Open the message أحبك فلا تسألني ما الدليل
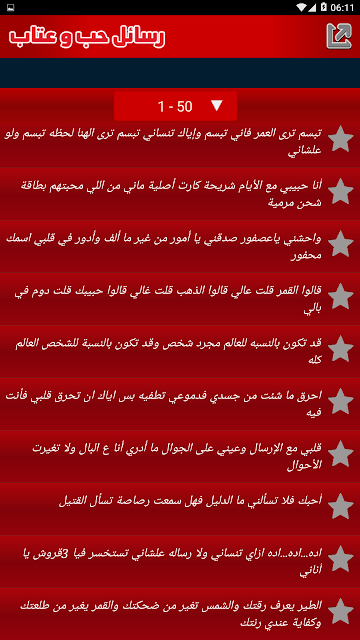This screenshot has height=640, width=360. [x=180, y=509]
